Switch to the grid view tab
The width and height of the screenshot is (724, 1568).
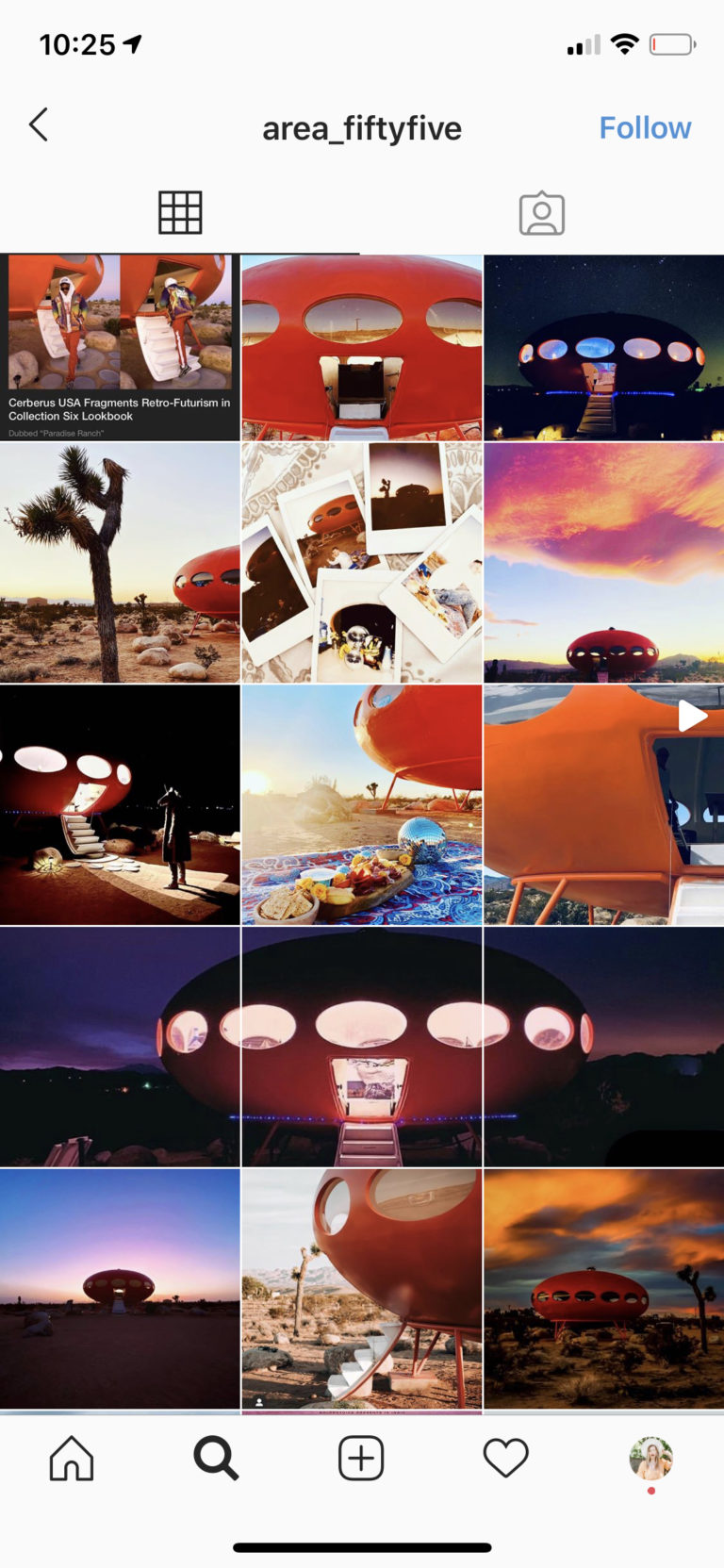click(179, 212)
